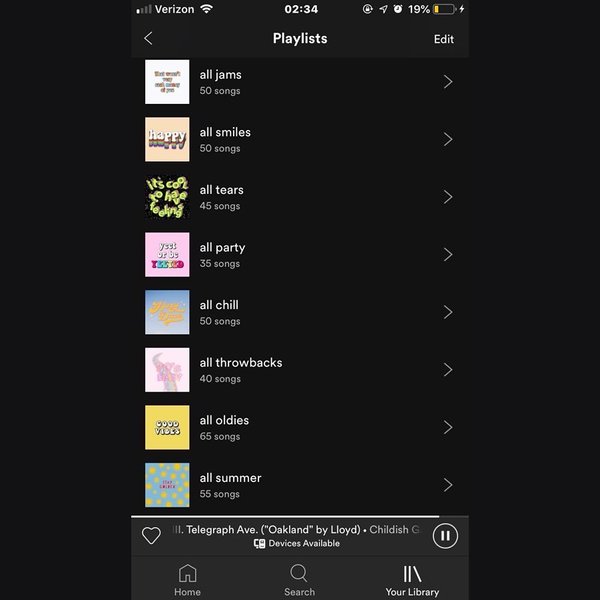Pause the currently playing track
This screenshot has height=600, width=600.
click(445, 536)
